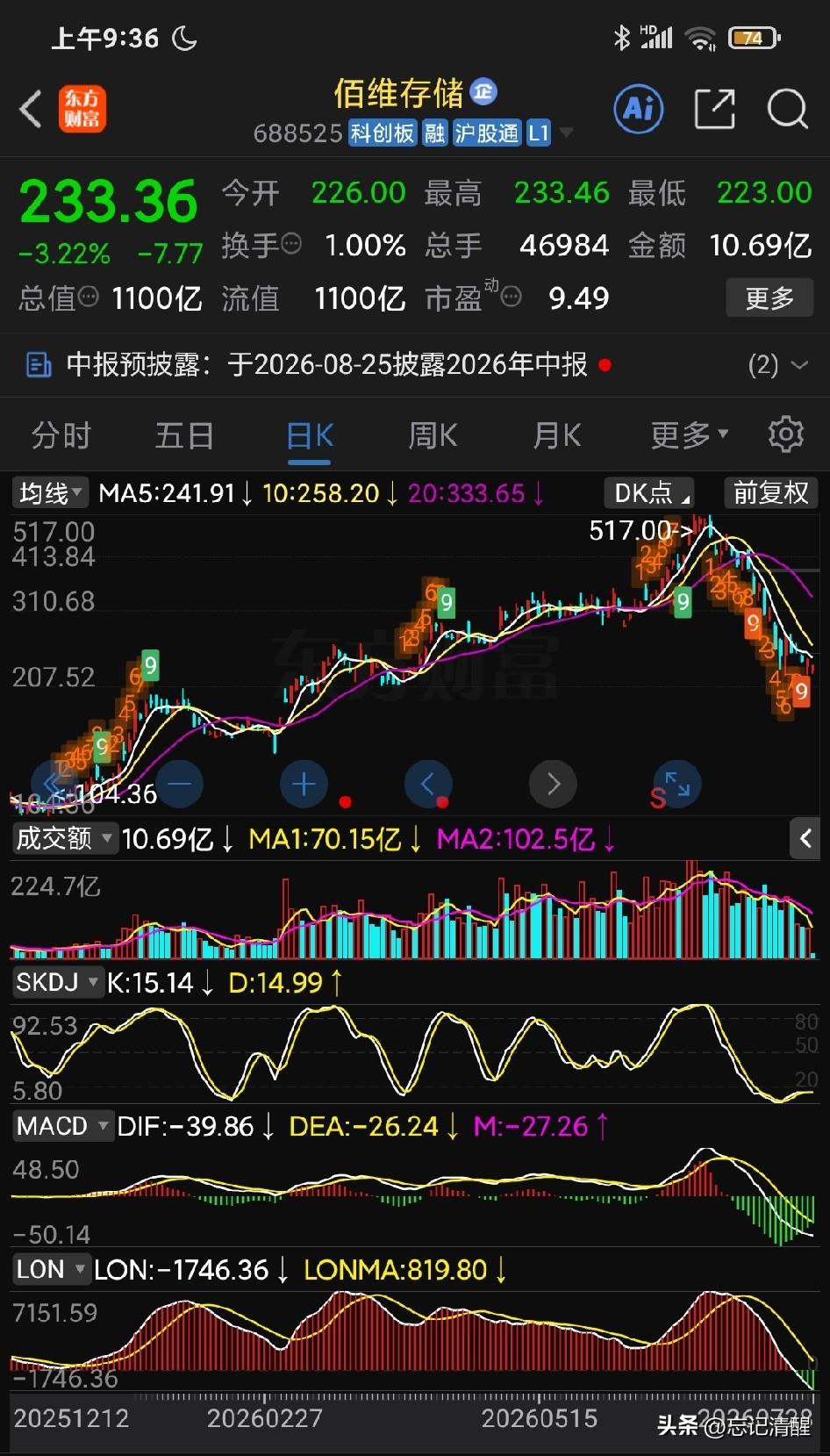The image size is (830, 1456).
Task: Share this stock page
Action: point(713,110)
